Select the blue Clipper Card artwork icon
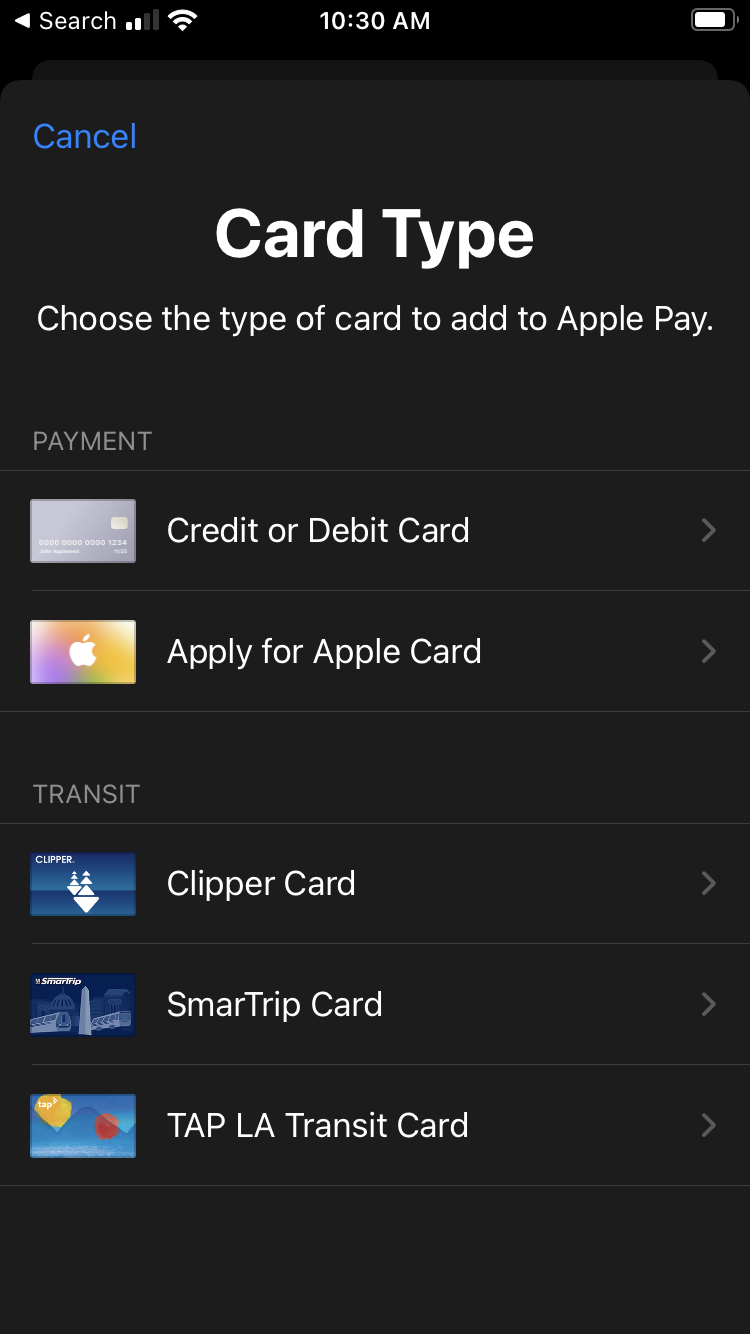Image resolution: width=750 pixels, height=1334 pixels. [x=83, y=883]
